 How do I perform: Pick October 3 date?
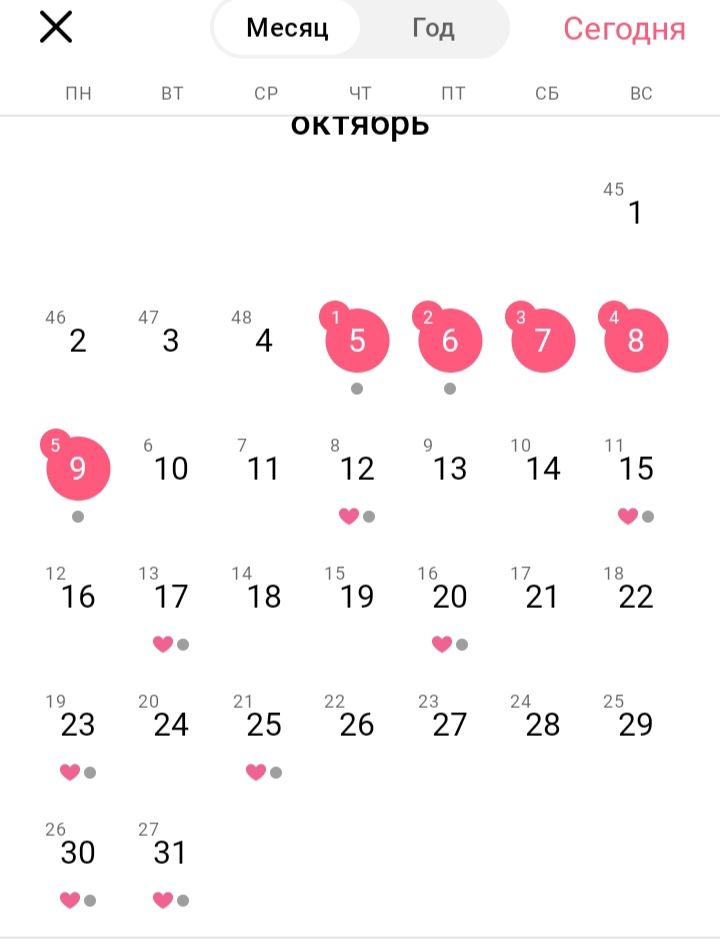171,341
